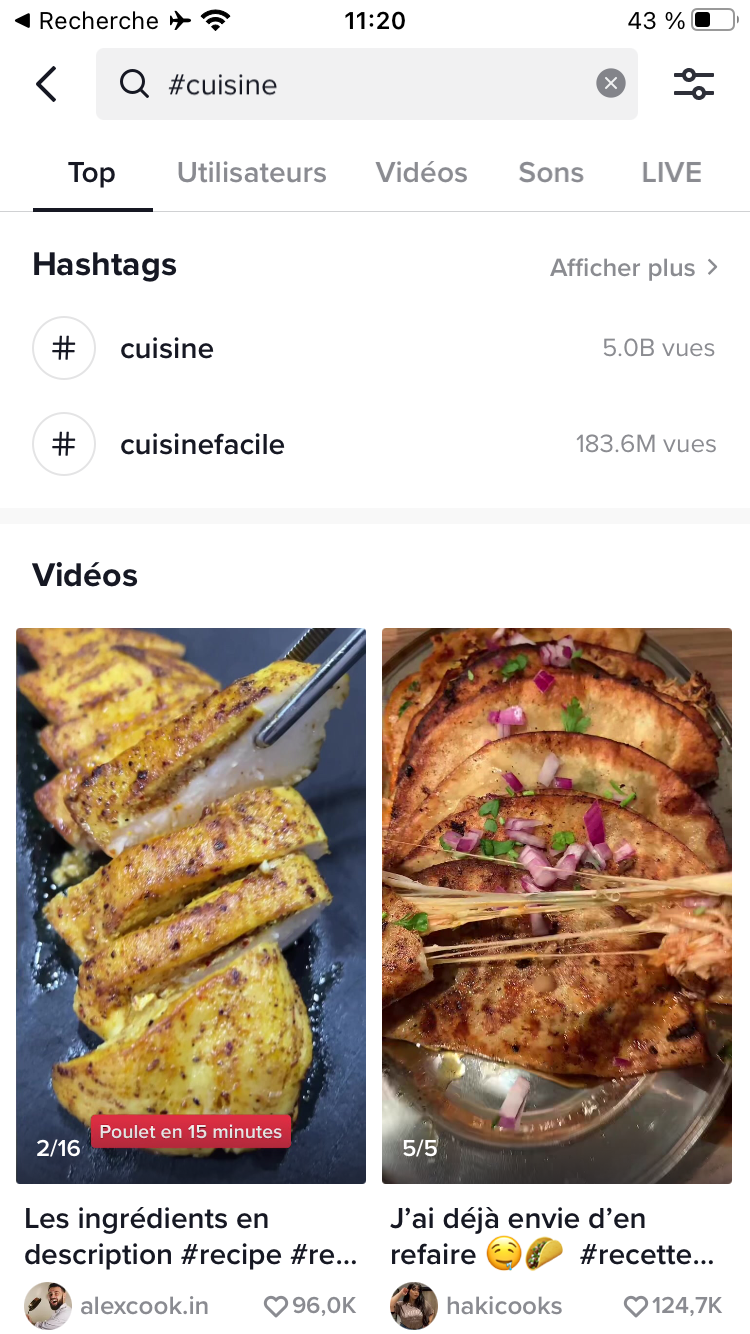Open the search filters icon
The image size is (750, 1334).
693,84
